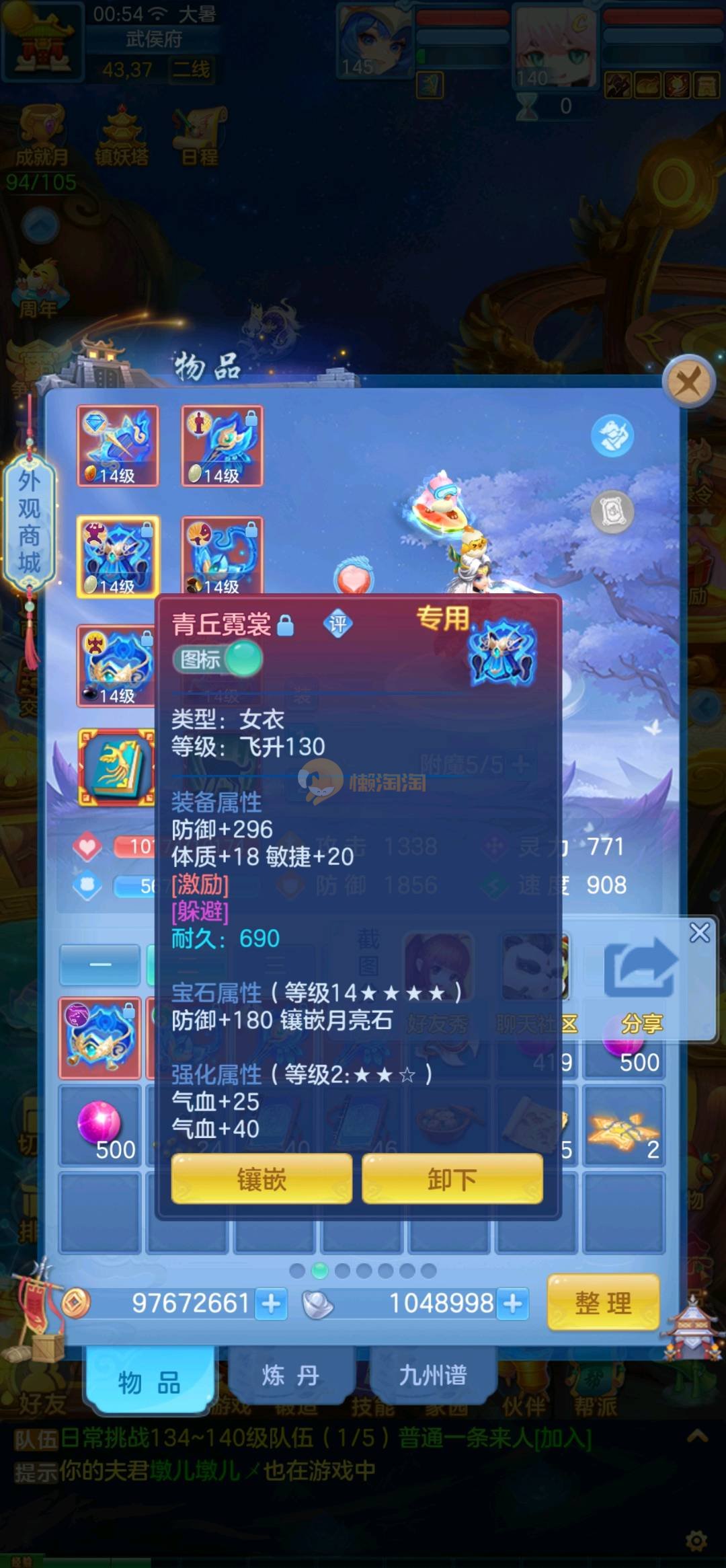Add copper coins with the plus button
726x1568 pixels.
coord(272,1304)
